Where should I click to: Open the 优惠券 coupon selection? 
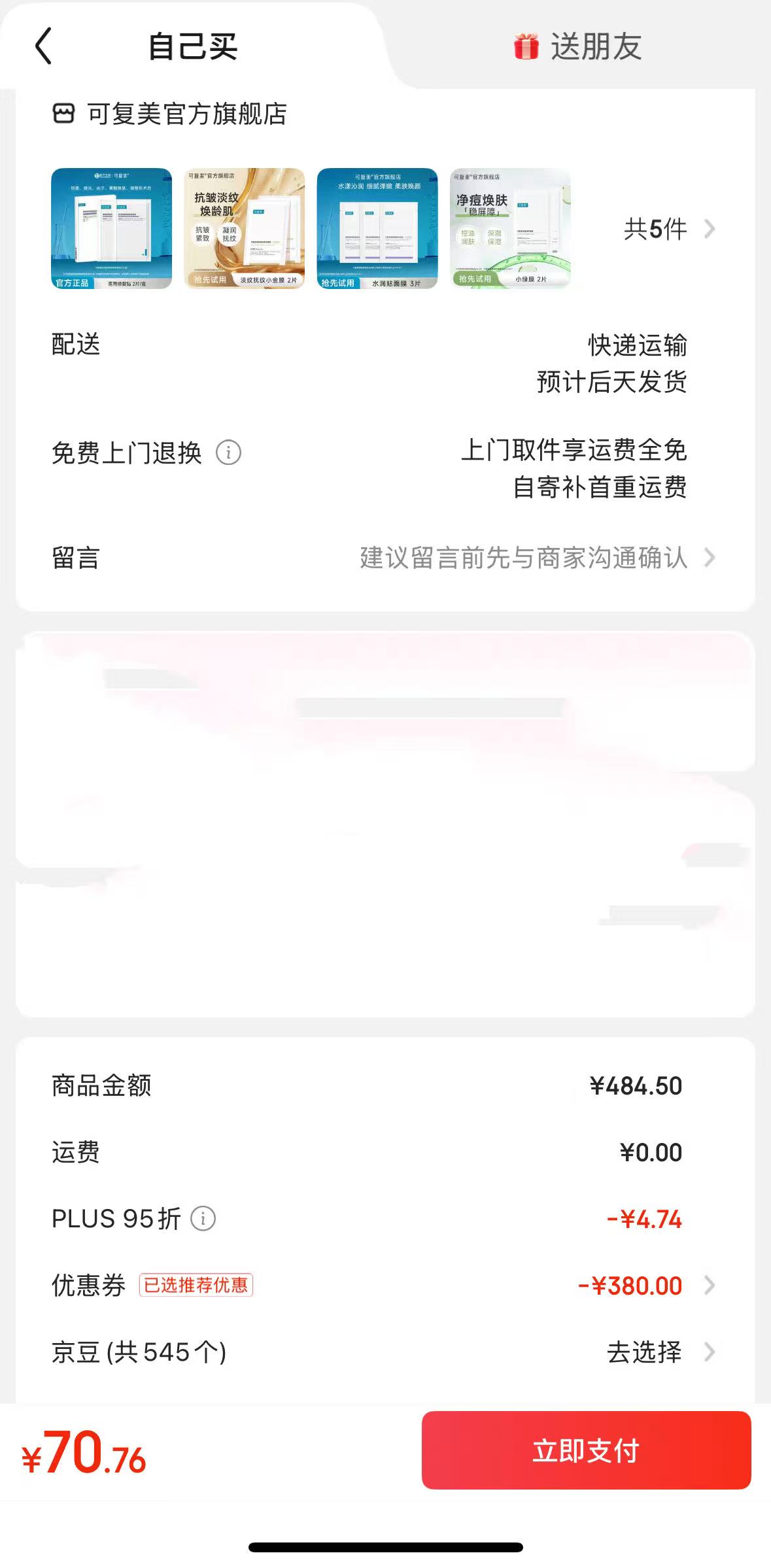coord(385,1286)
